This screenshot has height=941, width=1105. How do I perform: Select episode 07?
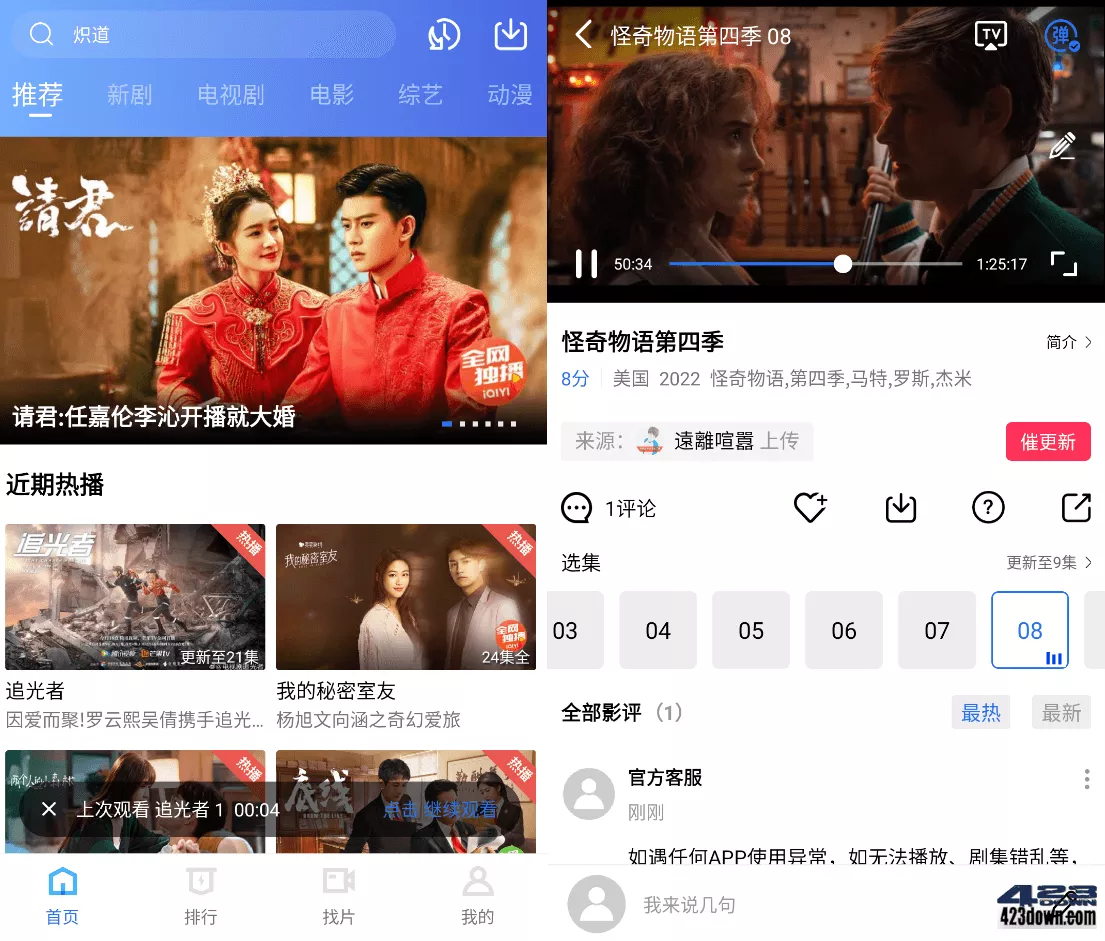[x=937, y=630]
